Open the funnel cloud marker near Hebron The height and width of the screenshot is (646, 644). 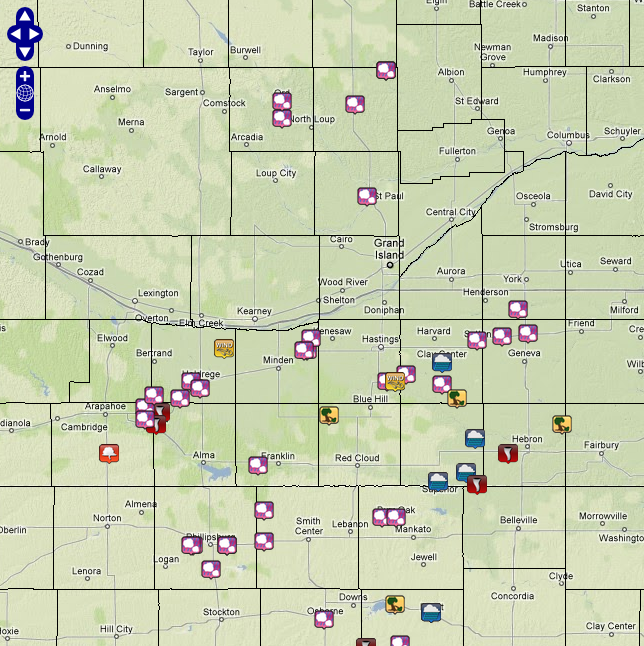(x=508, y=453)
